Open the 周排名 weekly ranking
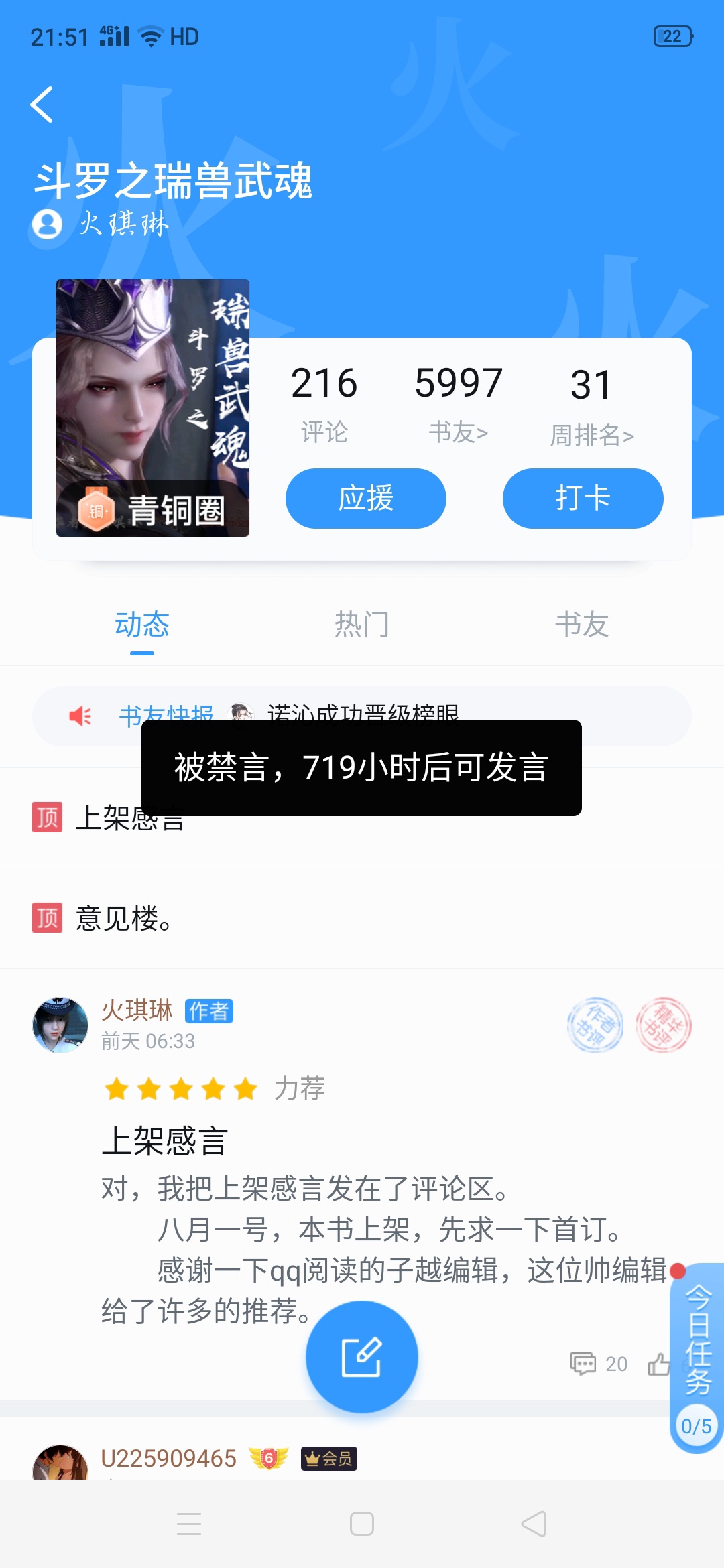 coord(591,405)
